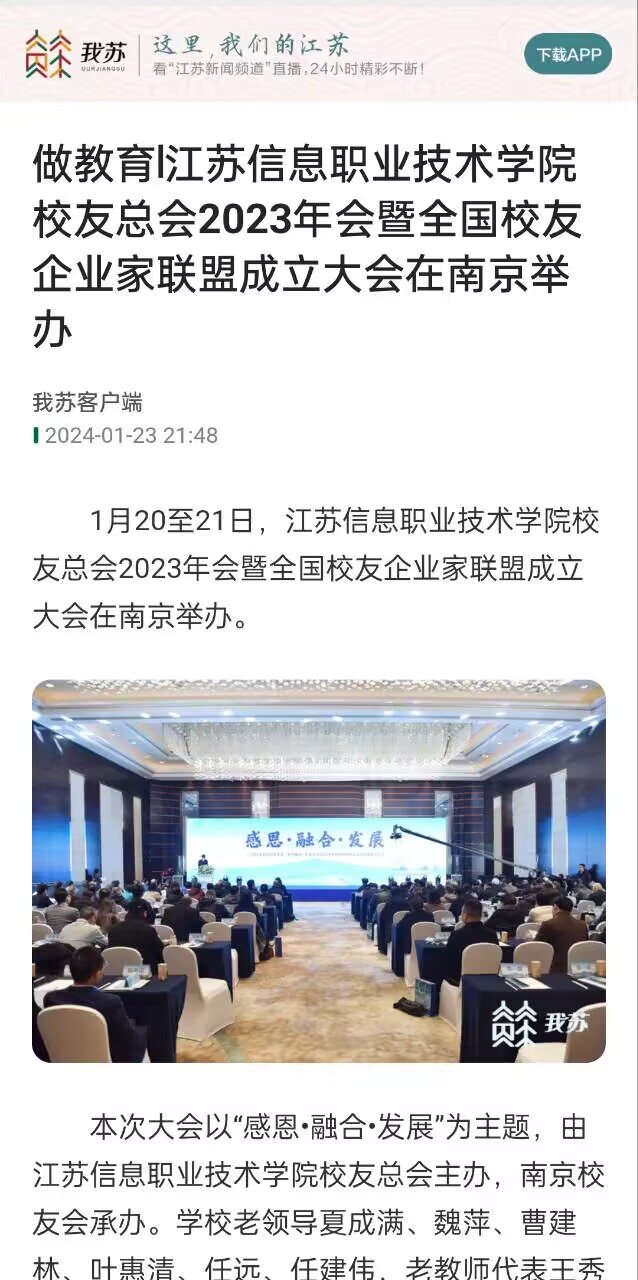The height and width of the screenshot is (1280, 638).
Task: Tap the 下载APP download button
Action: [x=567, y=54]
